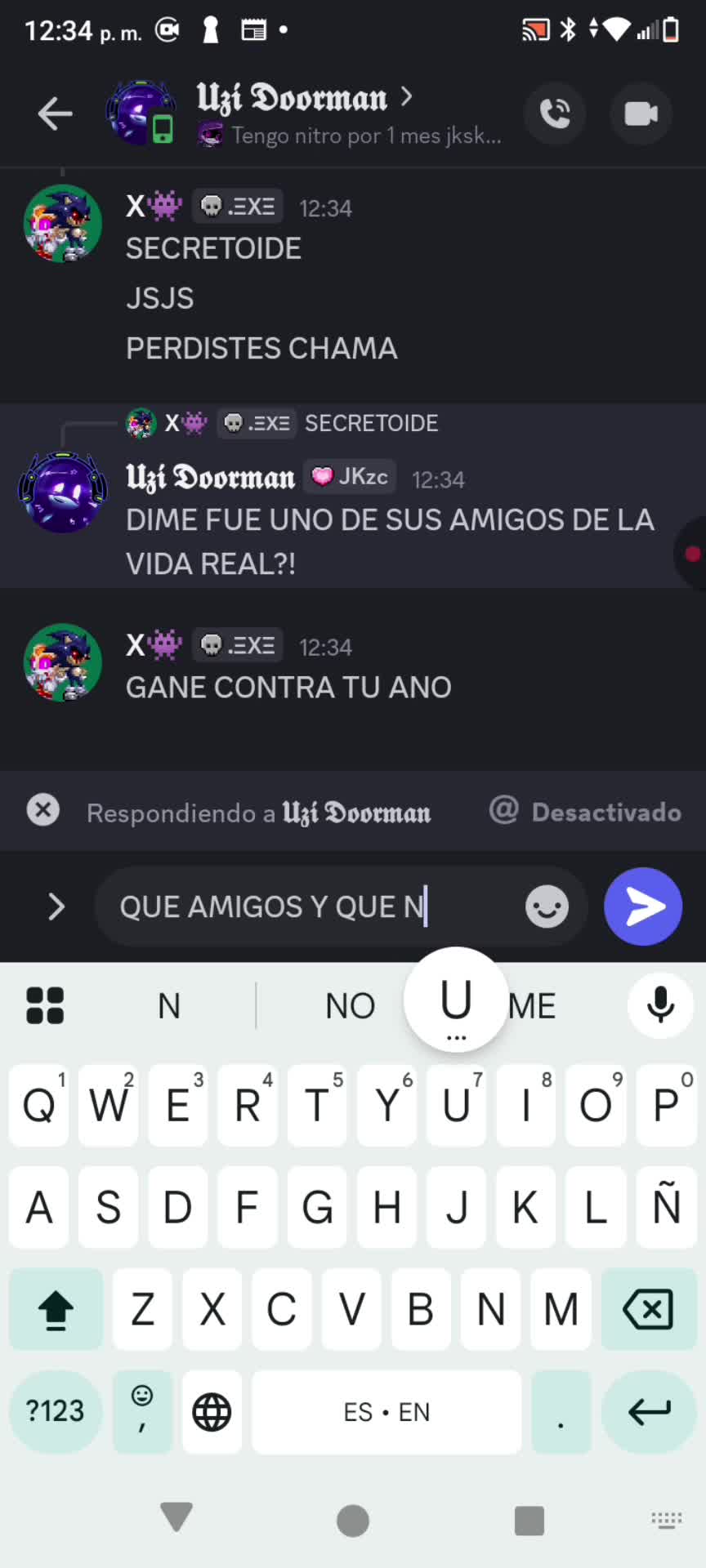Switch keyboard language via globe key
The image size is (706, 1568).
[212, 1412]
